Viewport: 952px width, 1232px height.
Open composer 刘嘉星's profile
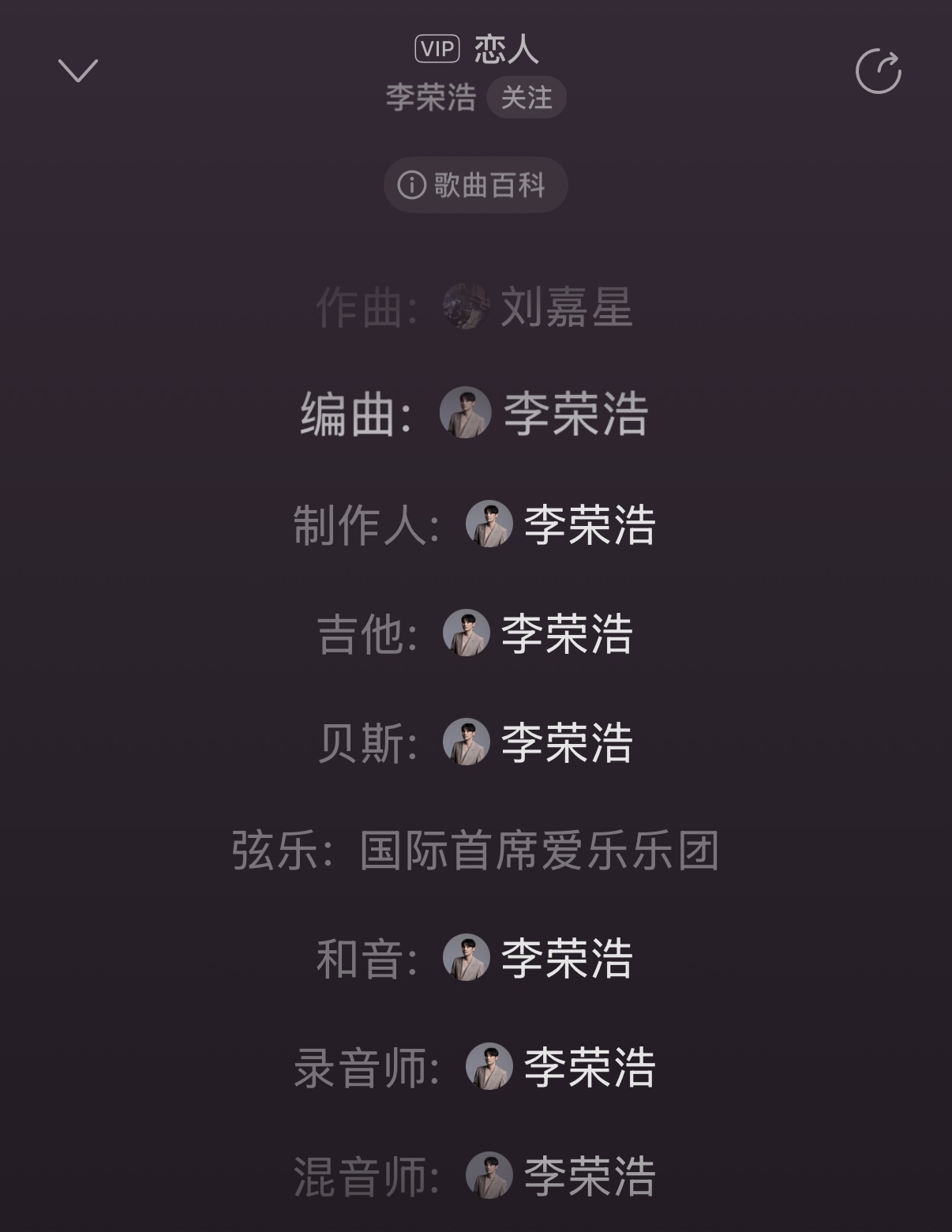tap(565, 306)
